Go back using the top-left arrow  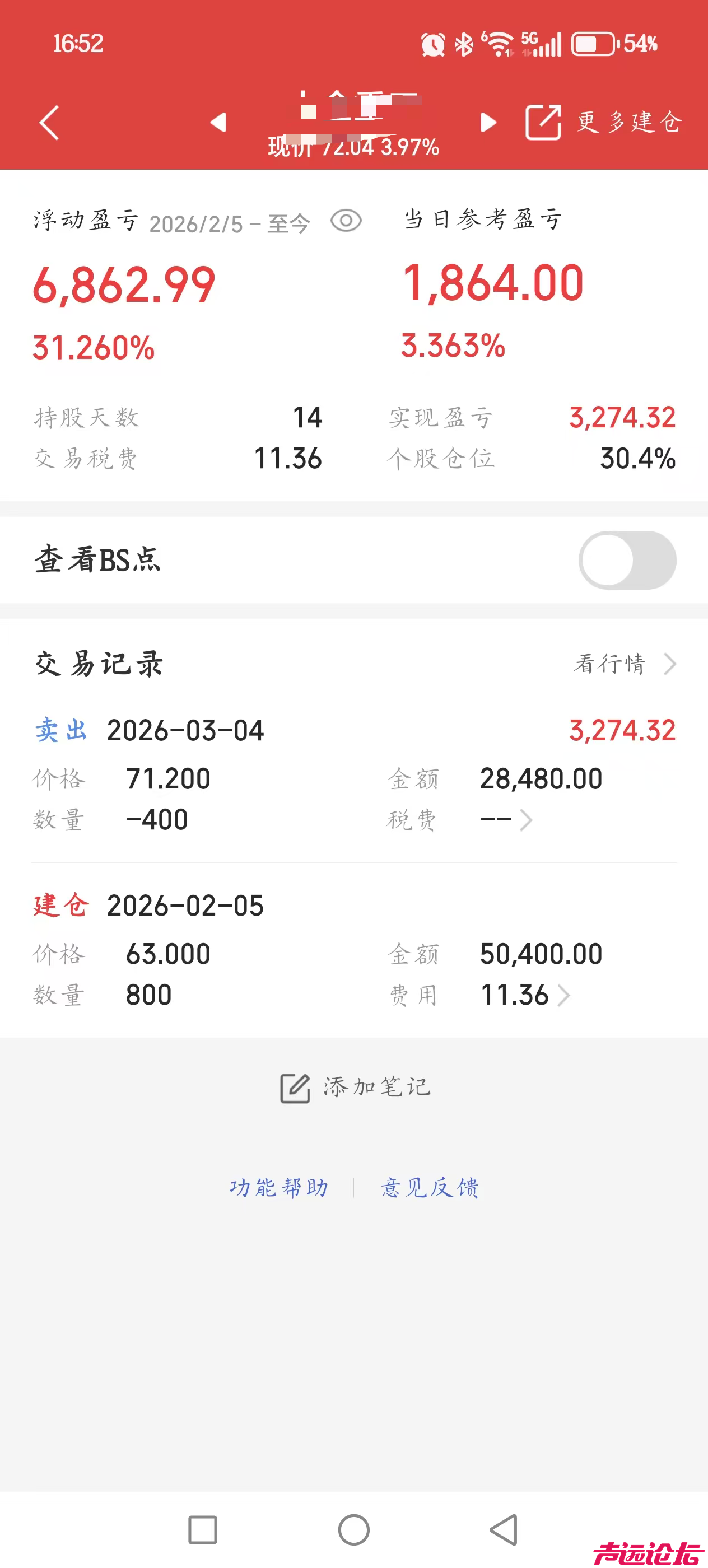coord(49,122)
